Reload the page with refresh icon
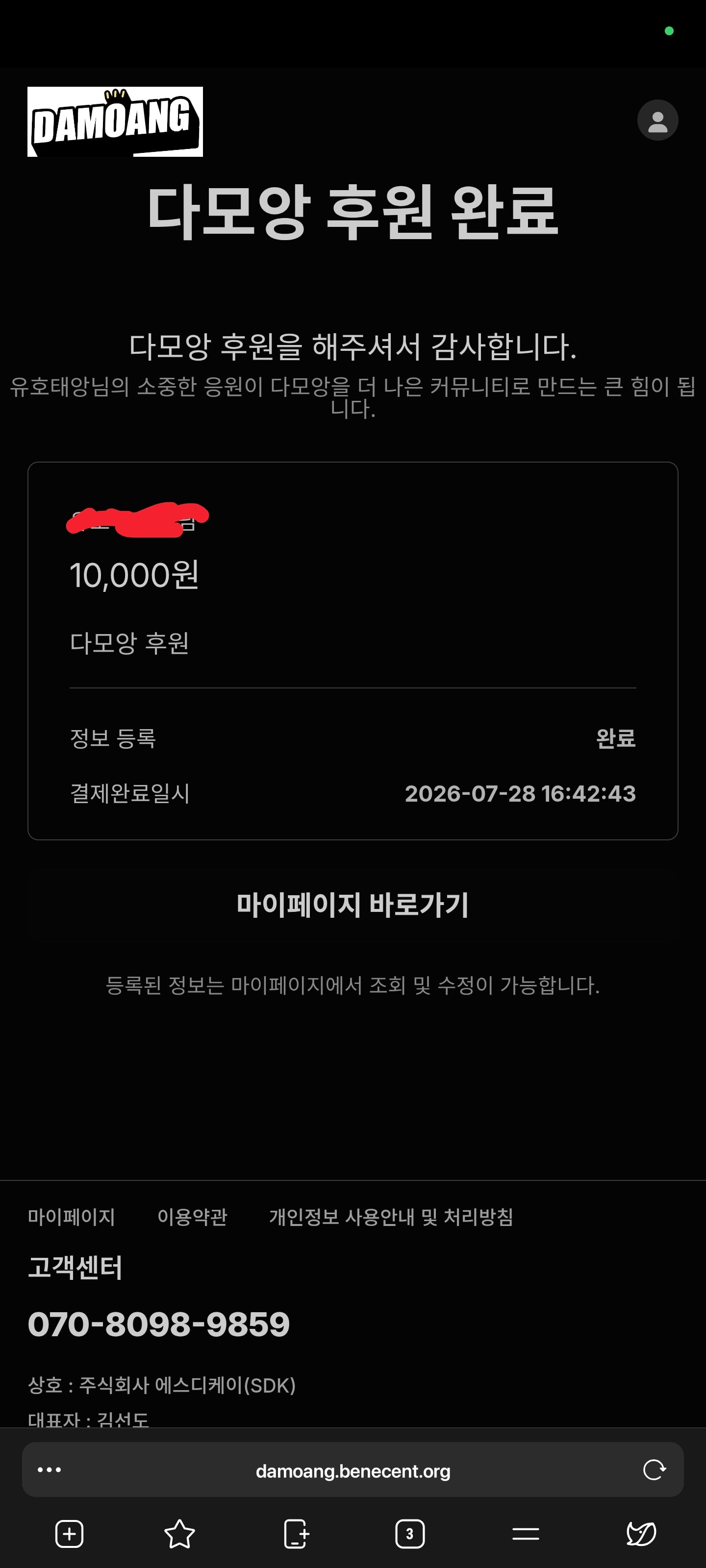 (x=654, y=1470)
